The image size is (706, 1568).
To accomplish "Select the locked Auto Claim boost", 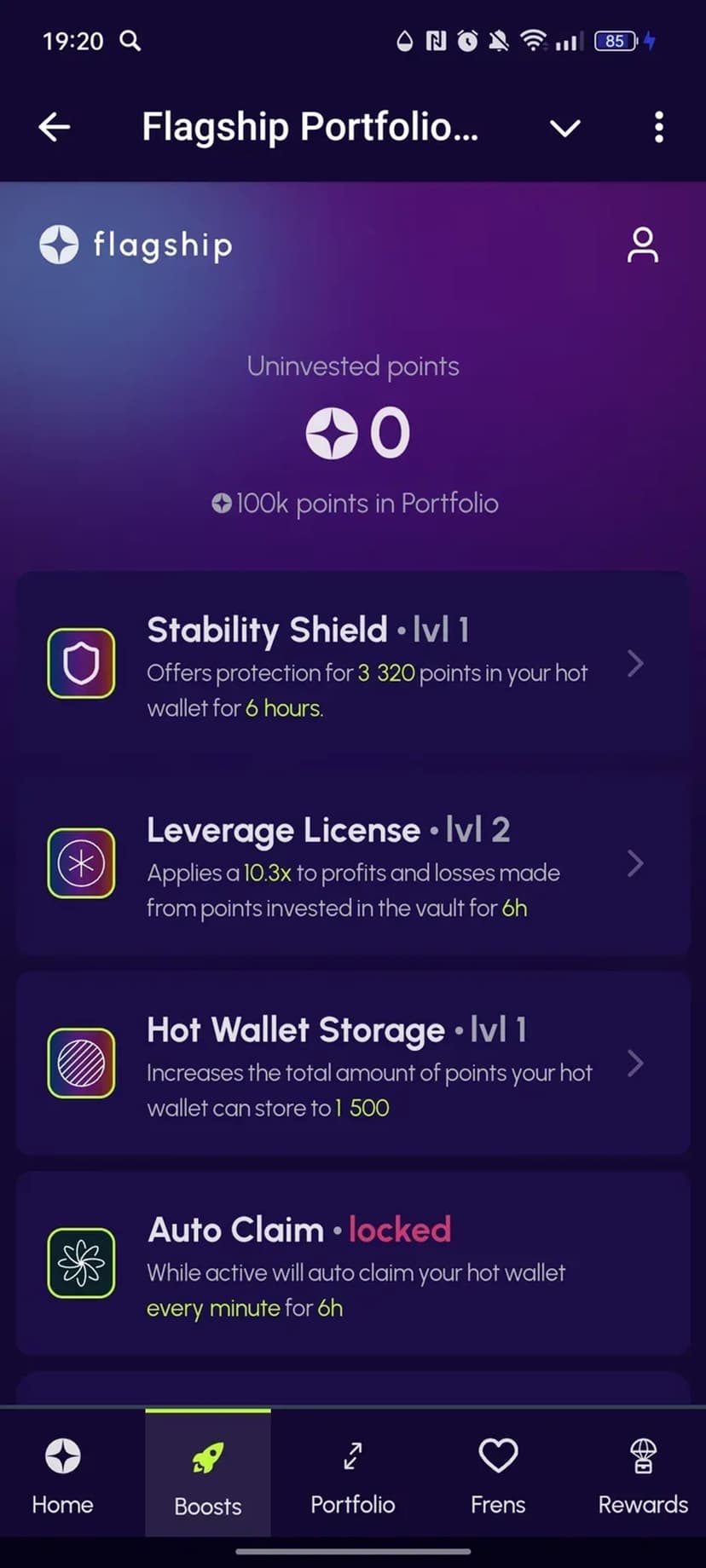I will tap(353, 1264).
